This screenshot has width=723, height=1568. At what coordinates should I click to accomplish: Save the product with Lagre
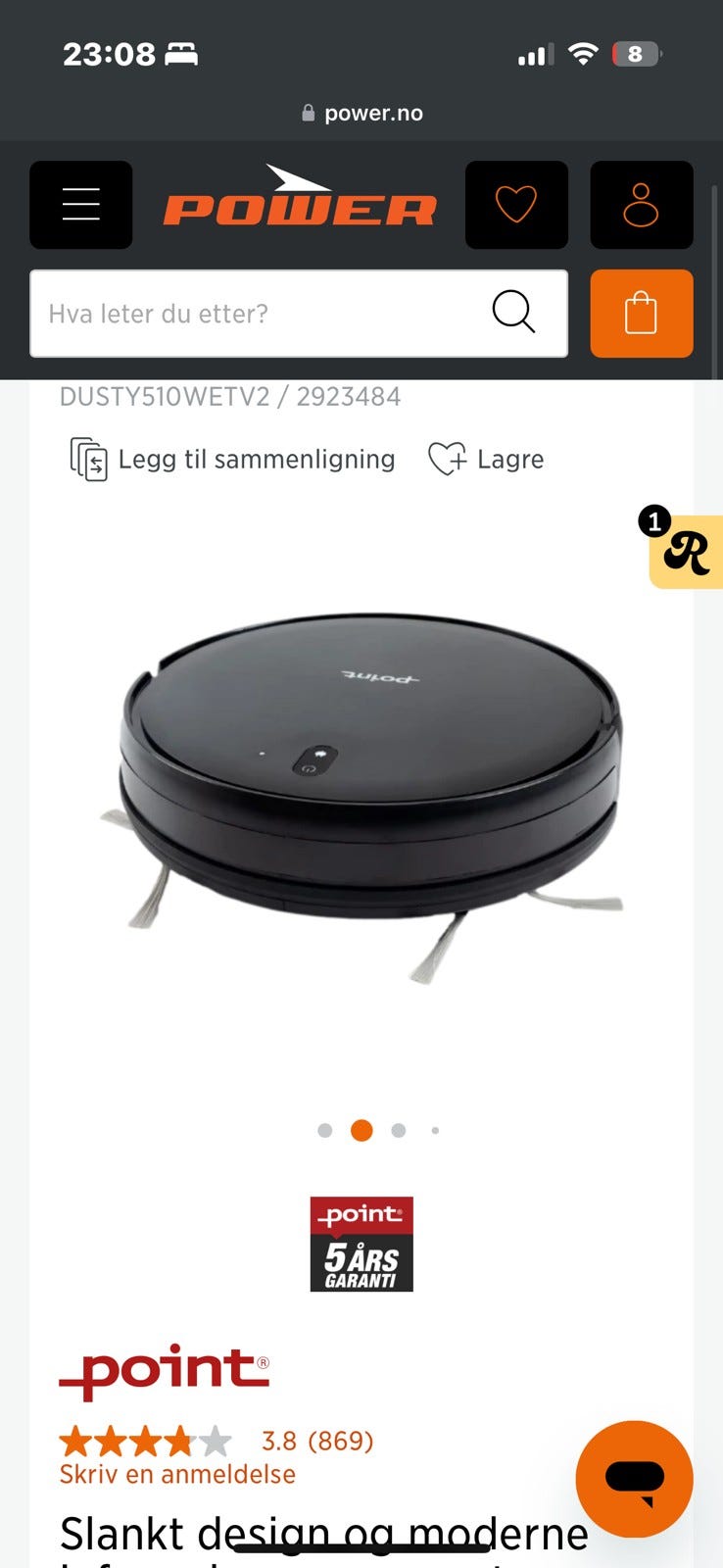click(486, 459)
